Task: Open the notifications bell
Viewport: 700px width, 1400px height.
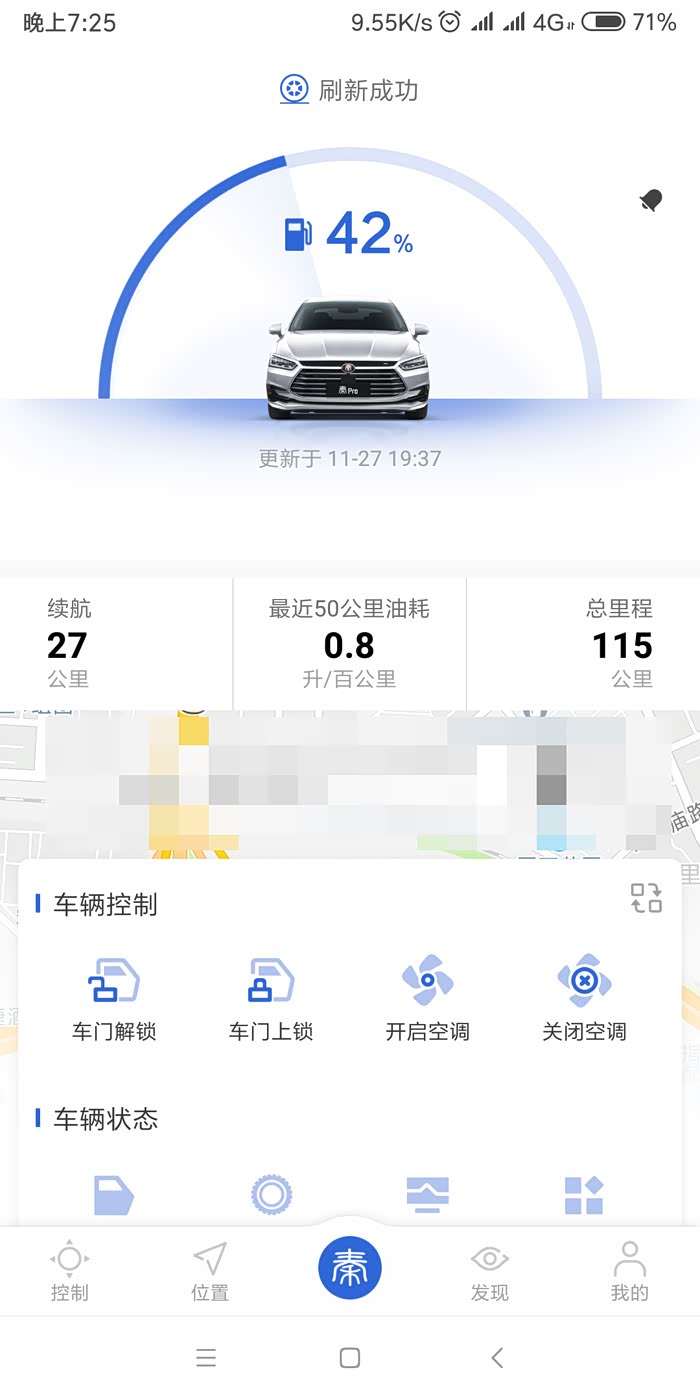Action: [651, 200]
